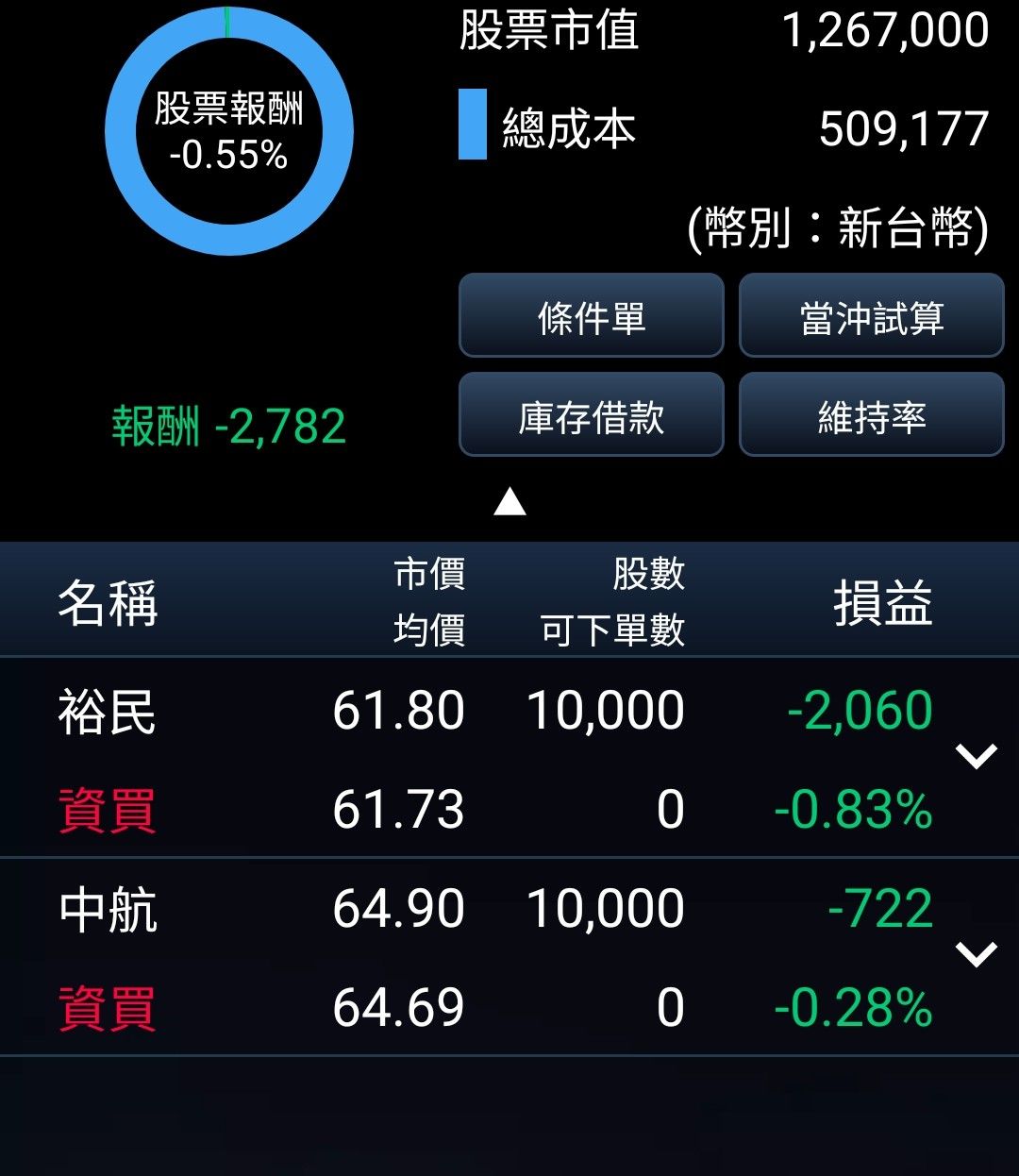
Task: Expand the 中航 holding details chevron
Action: [x=976, y=954]
